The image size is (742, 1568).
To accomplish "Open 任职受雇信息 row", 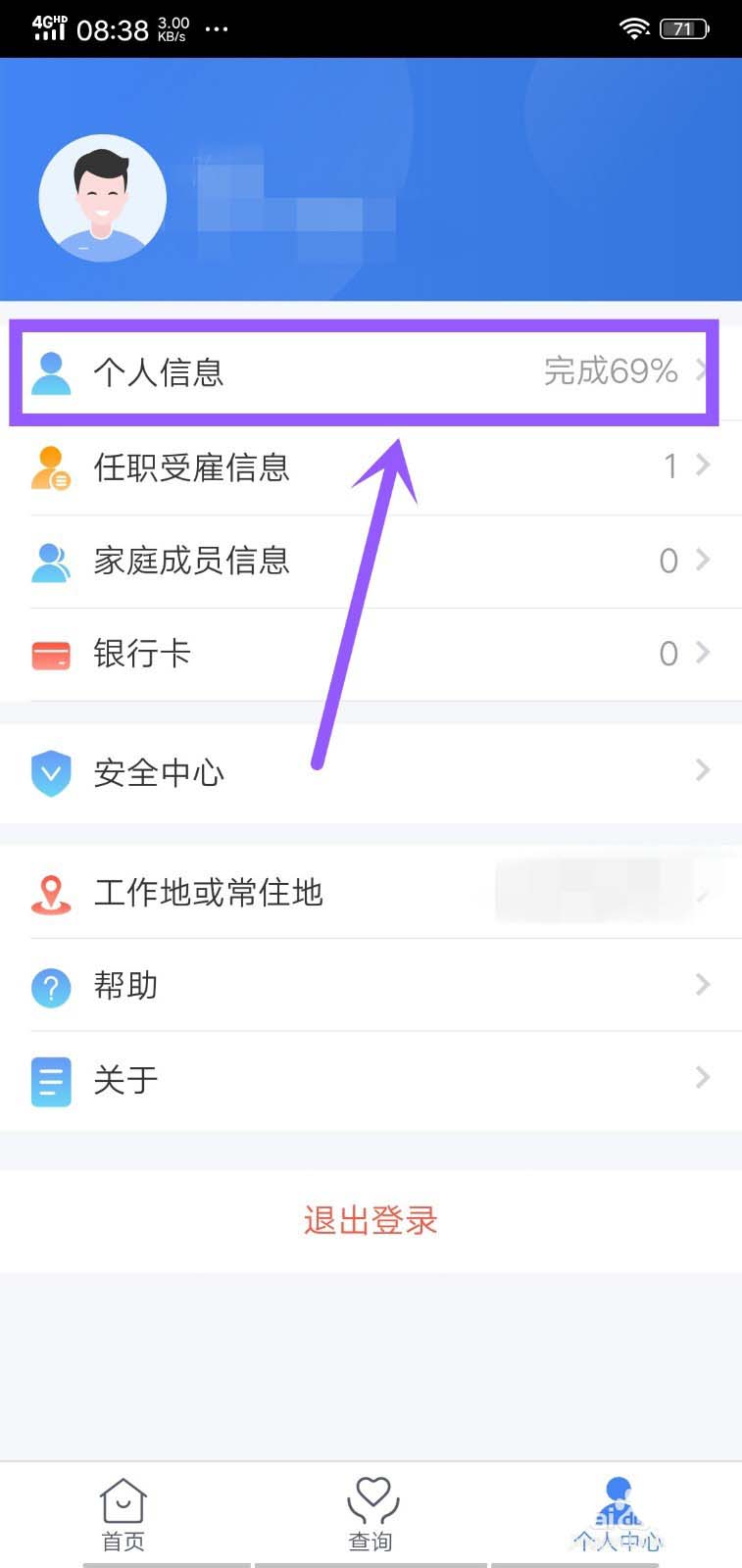I will [371, 467].
